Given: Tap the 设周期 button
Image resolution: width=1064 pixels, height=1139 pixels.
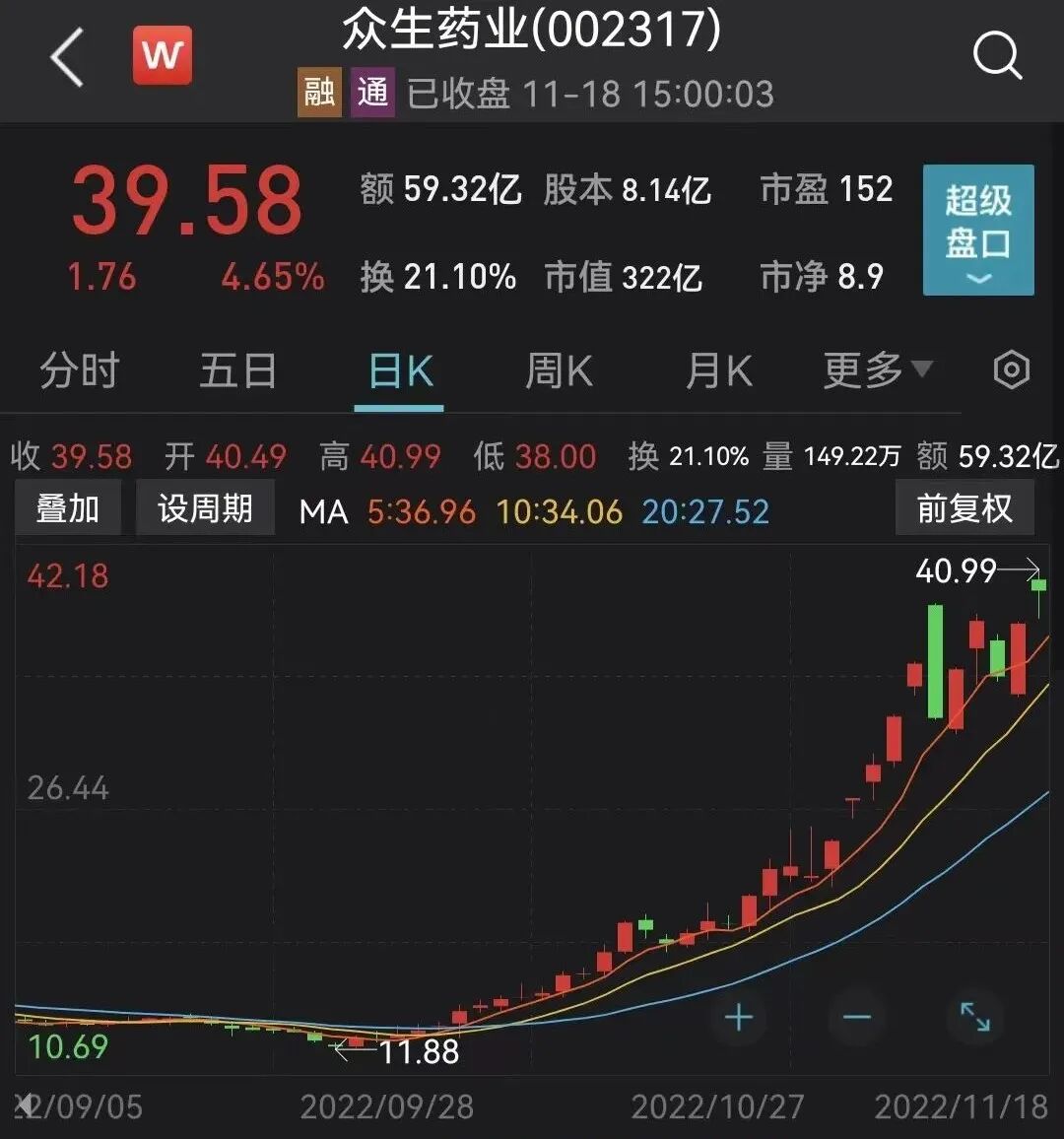Looking at the screenshot, I should [205, 508].
